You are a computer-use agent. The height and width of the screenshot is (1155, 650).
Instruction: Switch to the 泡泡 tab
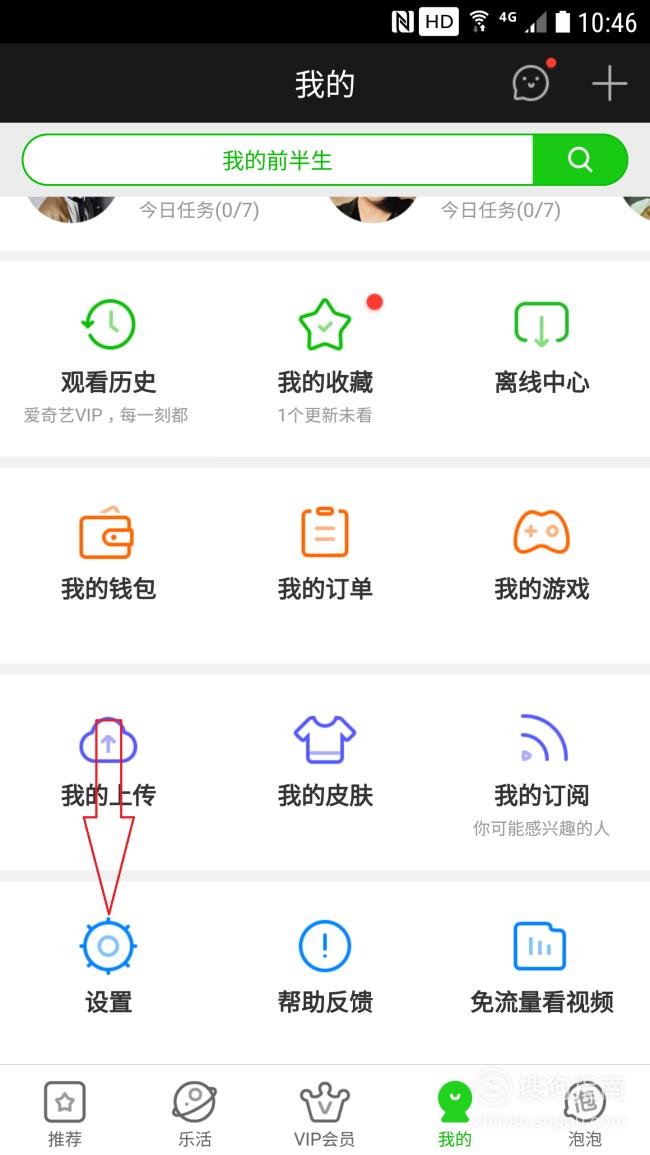coord(584,1114)
